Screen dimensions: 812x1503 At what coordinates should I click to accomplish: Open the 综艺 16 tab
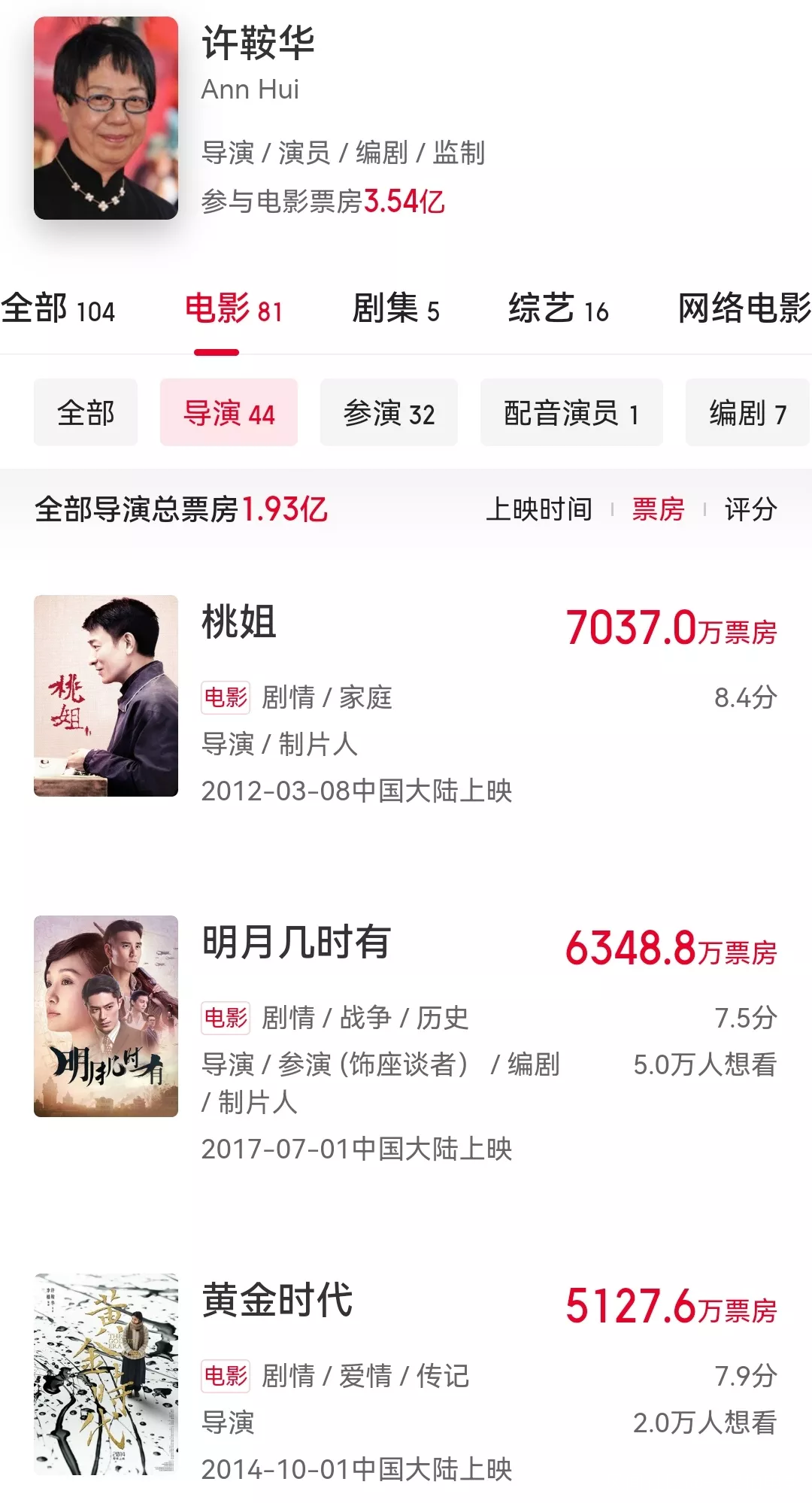(558, 309)
